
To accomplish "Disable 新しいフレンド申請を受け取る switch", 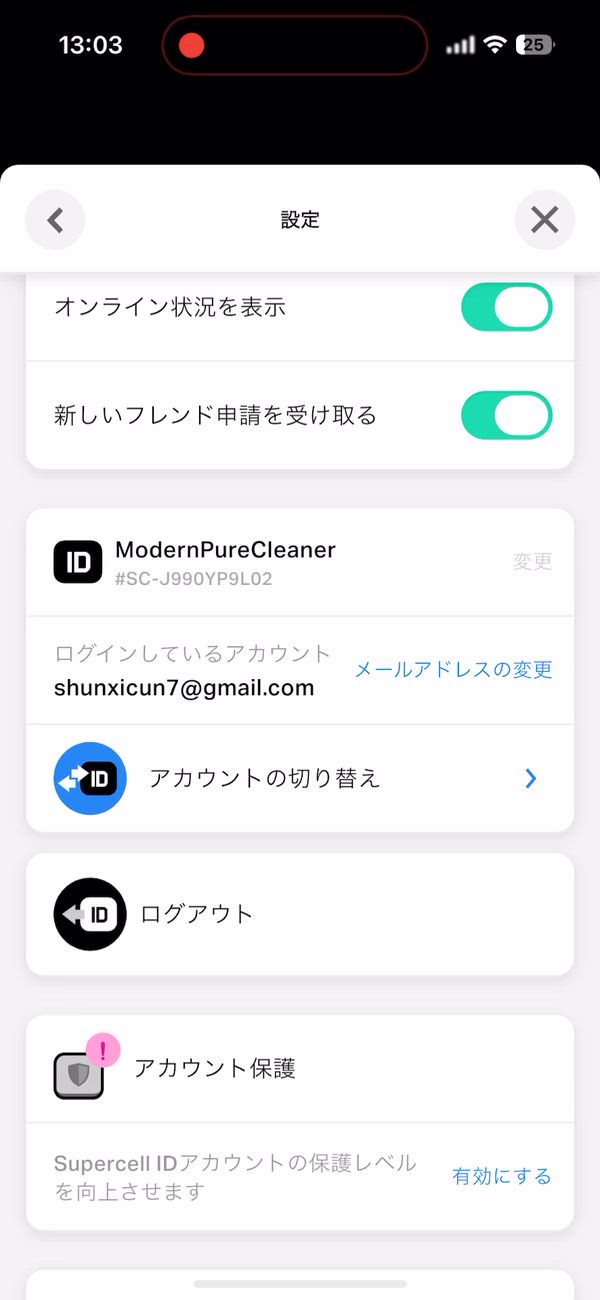I will pyautogui.click(x=506, y=415).
